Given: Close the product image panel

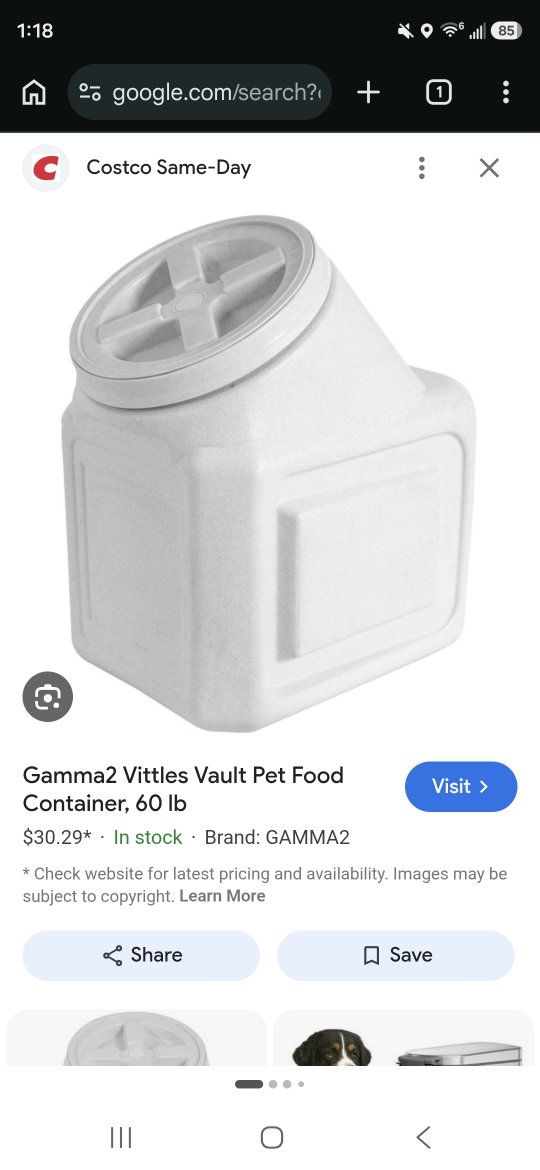Looking at the screenshot, I should pos(489,168).
